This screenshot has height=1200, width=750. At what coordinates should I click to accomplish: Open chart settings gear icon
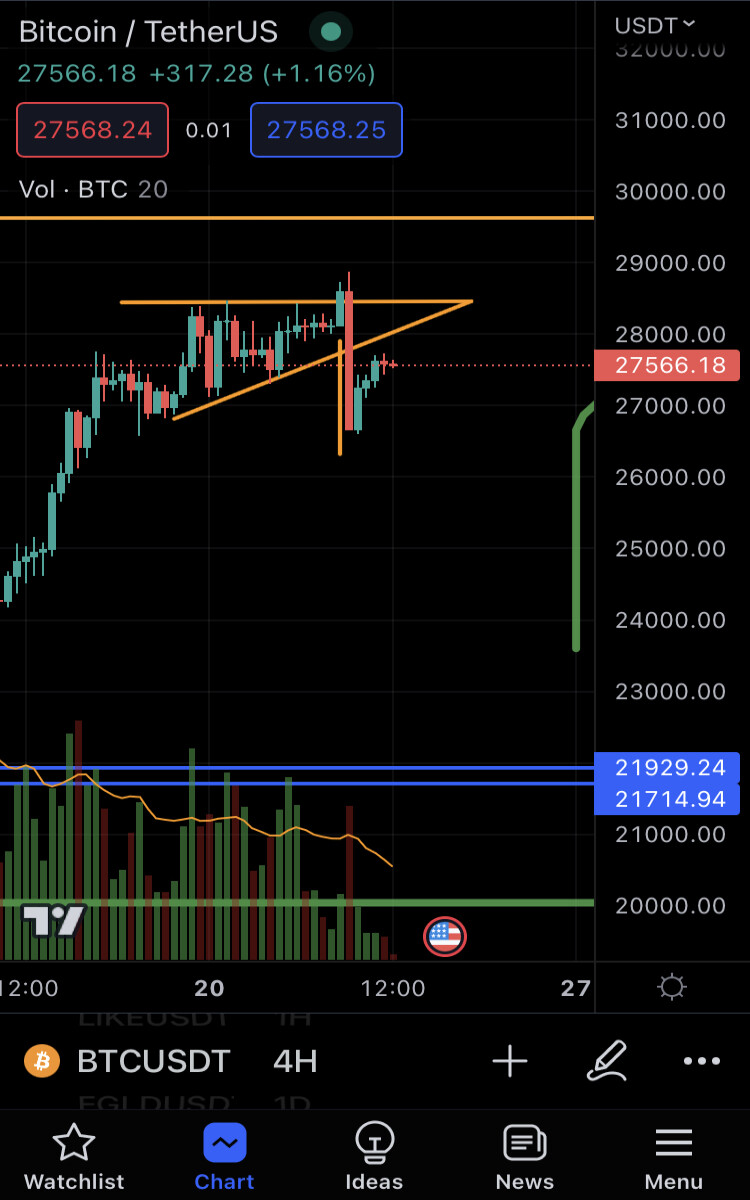click(672, 988)
